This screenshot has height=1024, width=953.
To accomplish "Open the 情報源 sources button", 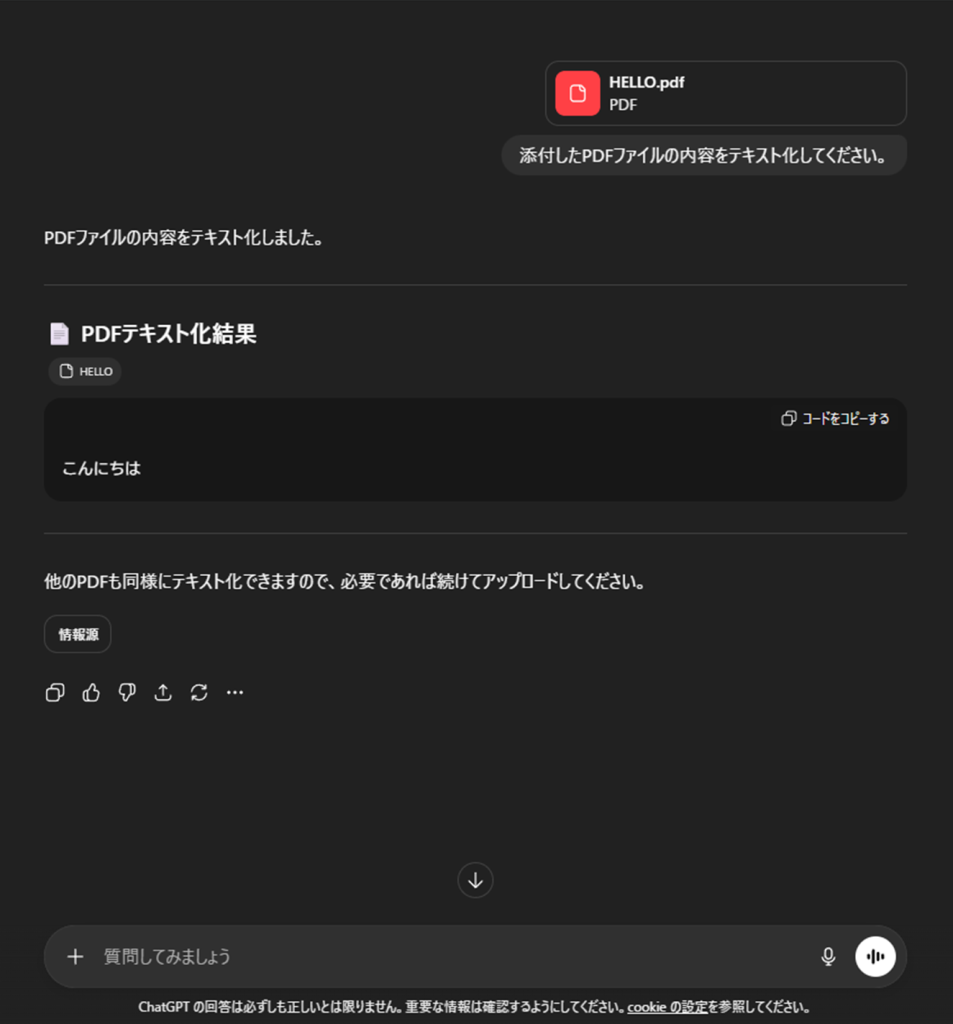I will [x=78, y=634].
